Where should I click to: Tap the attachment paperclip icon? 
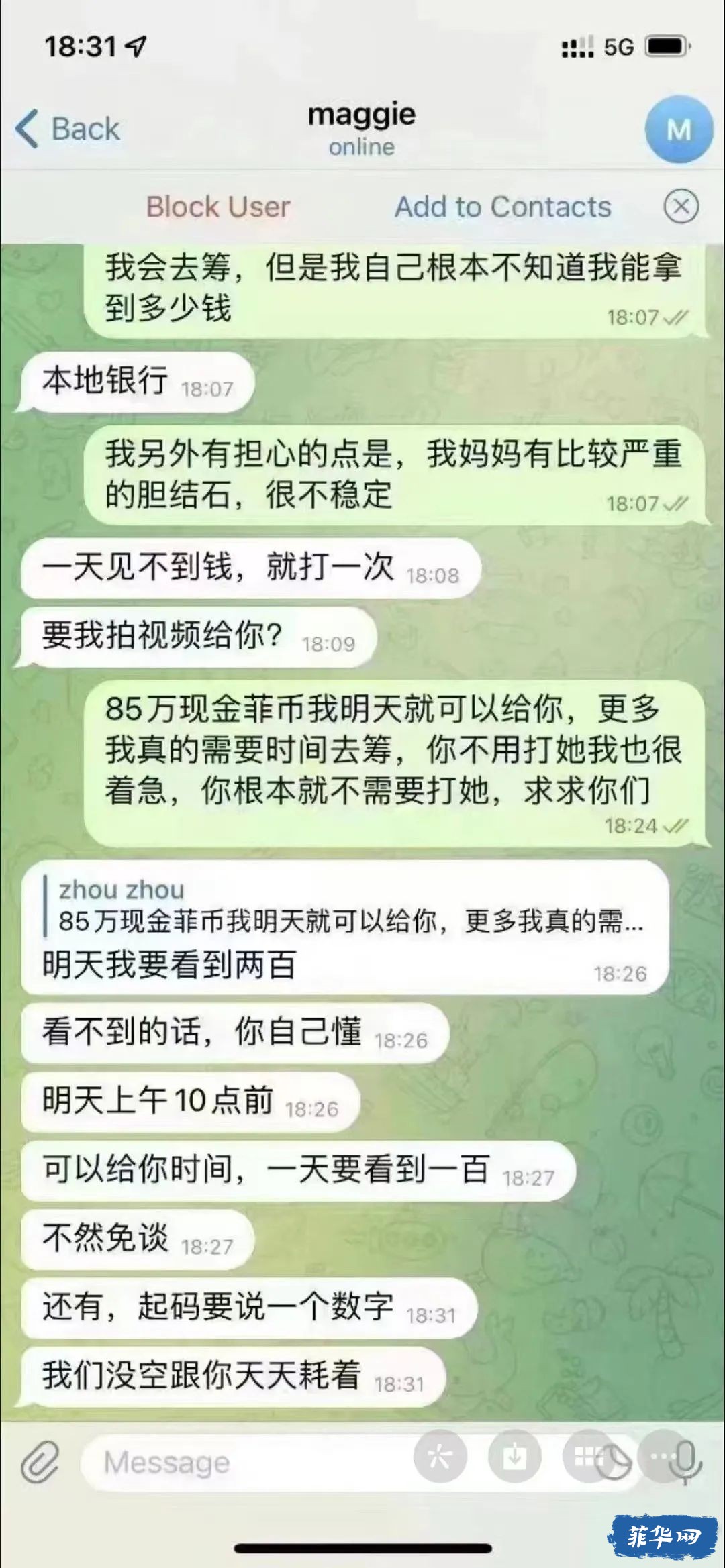pyautogui.click(x=40, y=1462)
